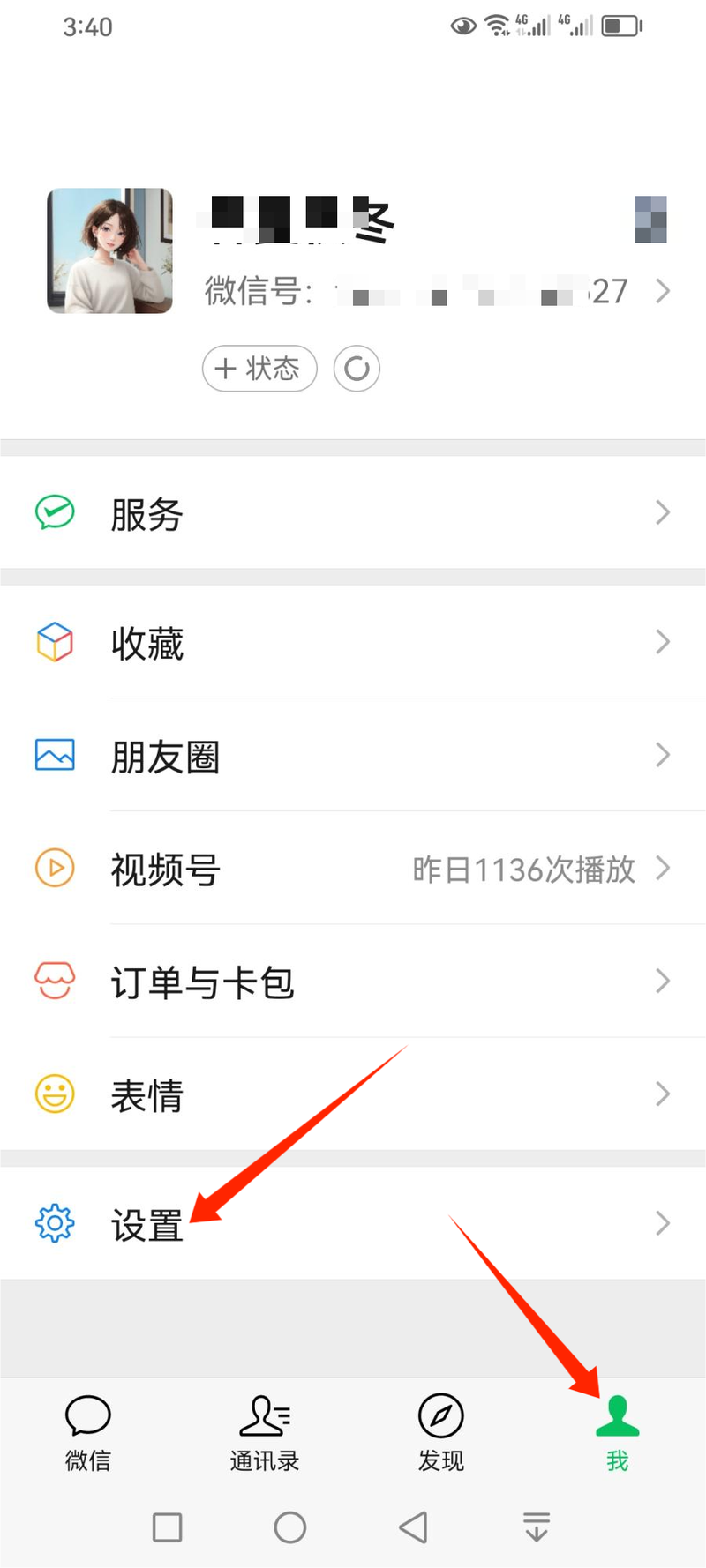
Task: Expand the 设置 row chevron
Action: click(663, 1222)
